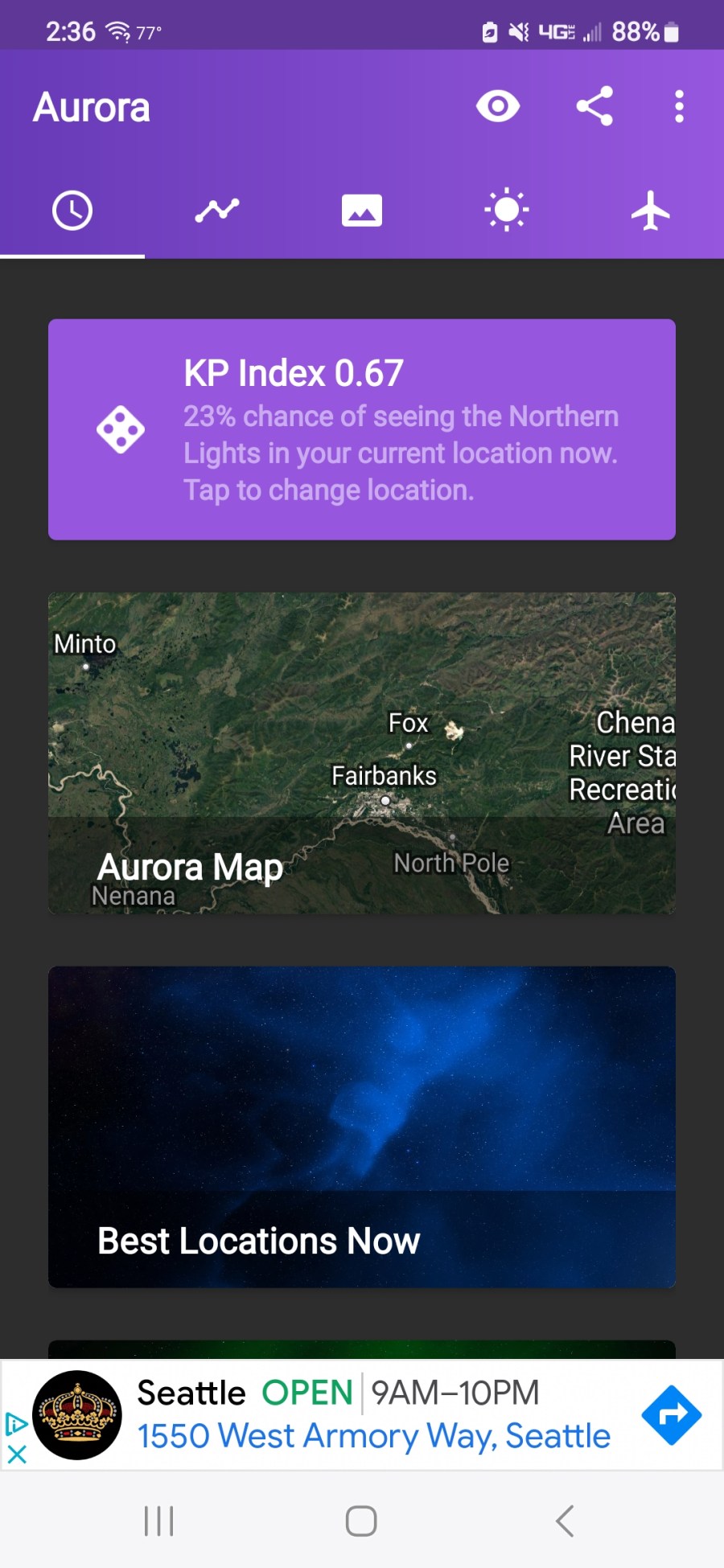View the Best Locations Now card

click(362, 1127)
